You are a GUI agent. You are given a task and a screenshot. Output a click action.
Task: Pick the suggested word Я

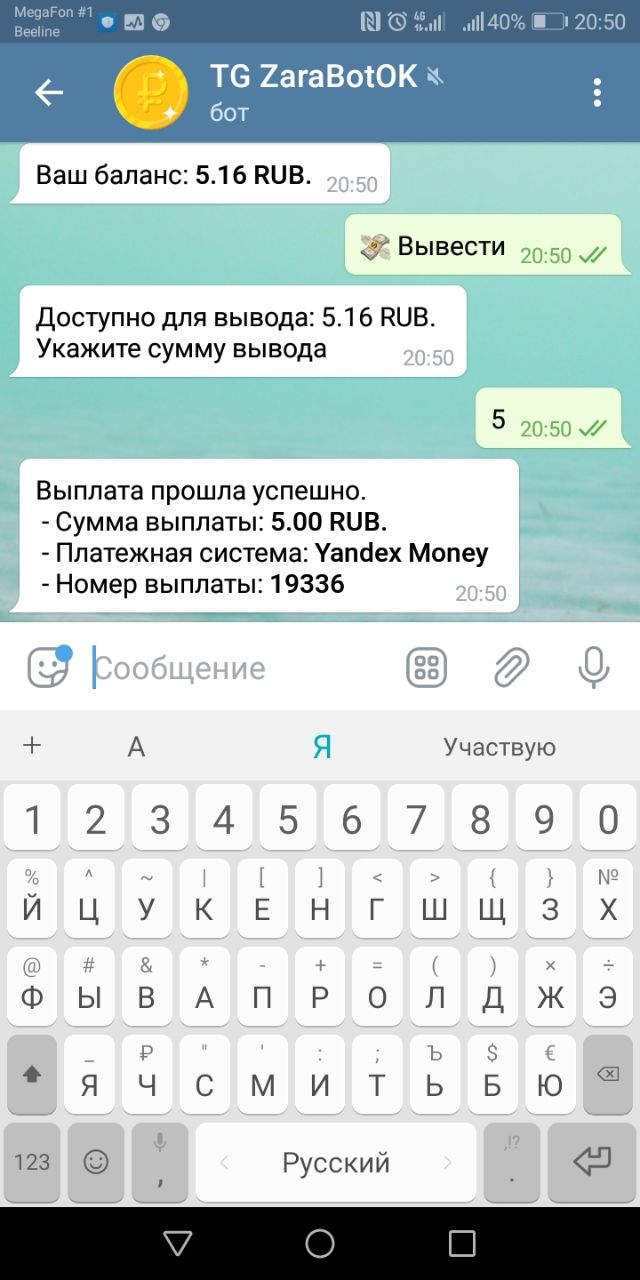[x=321, y=747]
